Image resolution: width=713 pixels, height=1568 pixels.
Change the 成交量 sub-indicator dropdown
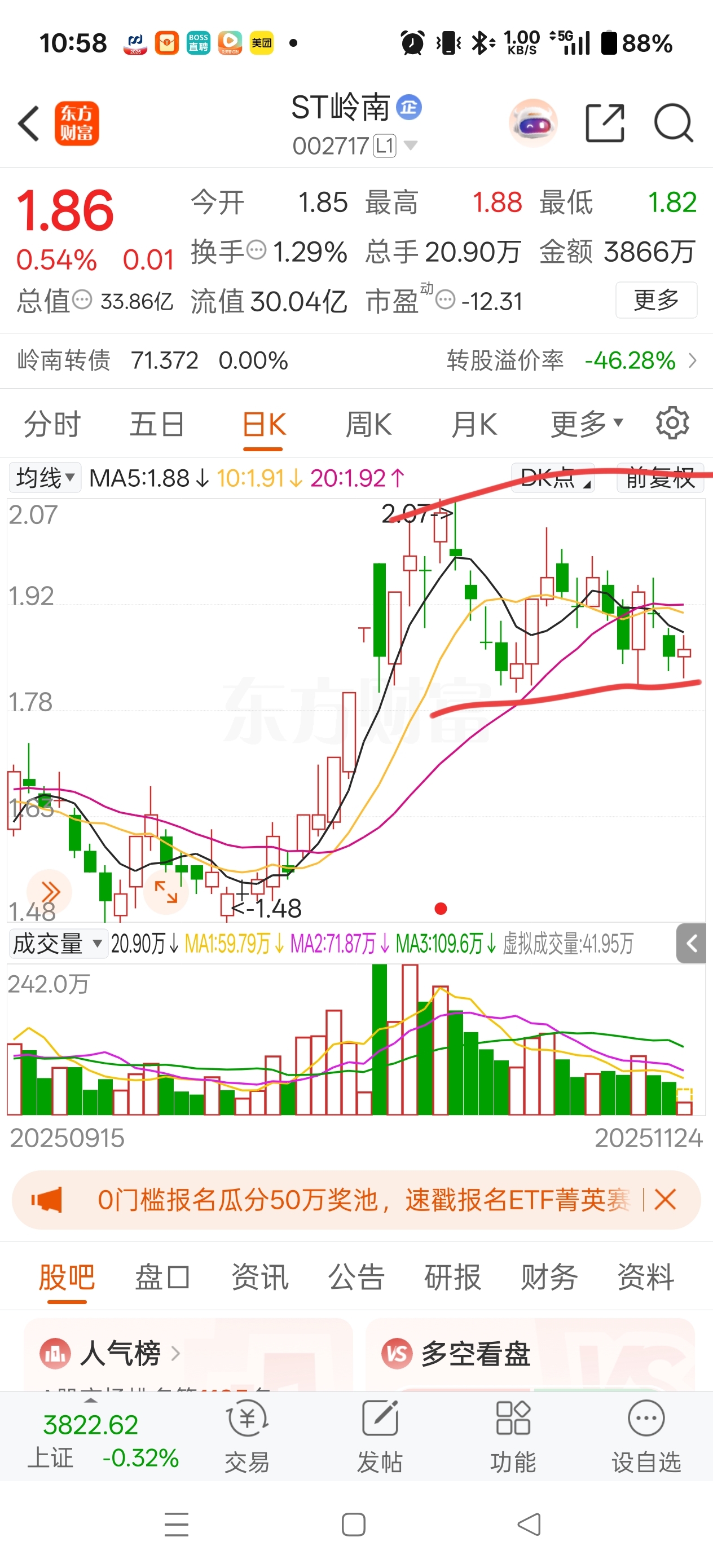click(x=57, y=944)
